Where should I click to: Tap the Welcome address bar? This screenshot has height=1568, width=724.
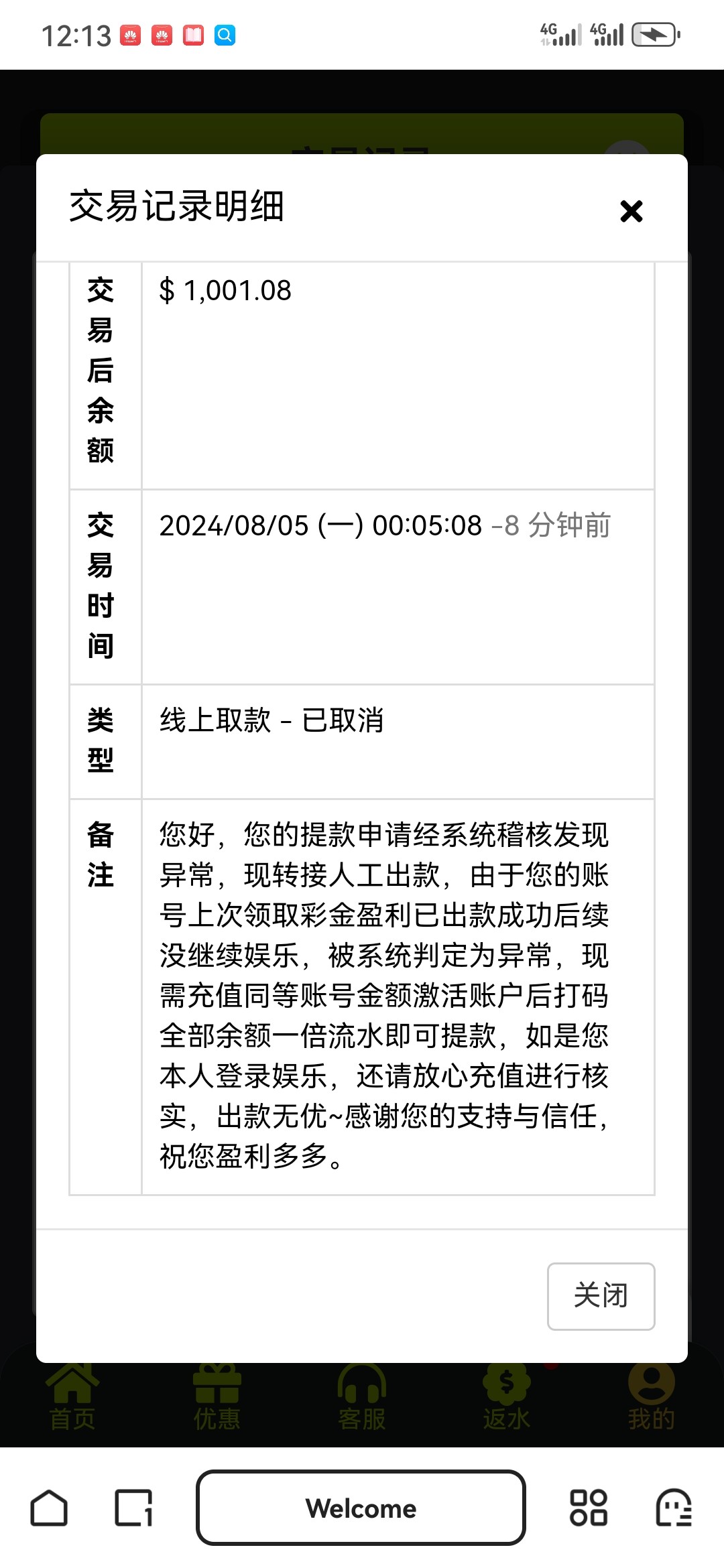click(x=361, y=1508)
